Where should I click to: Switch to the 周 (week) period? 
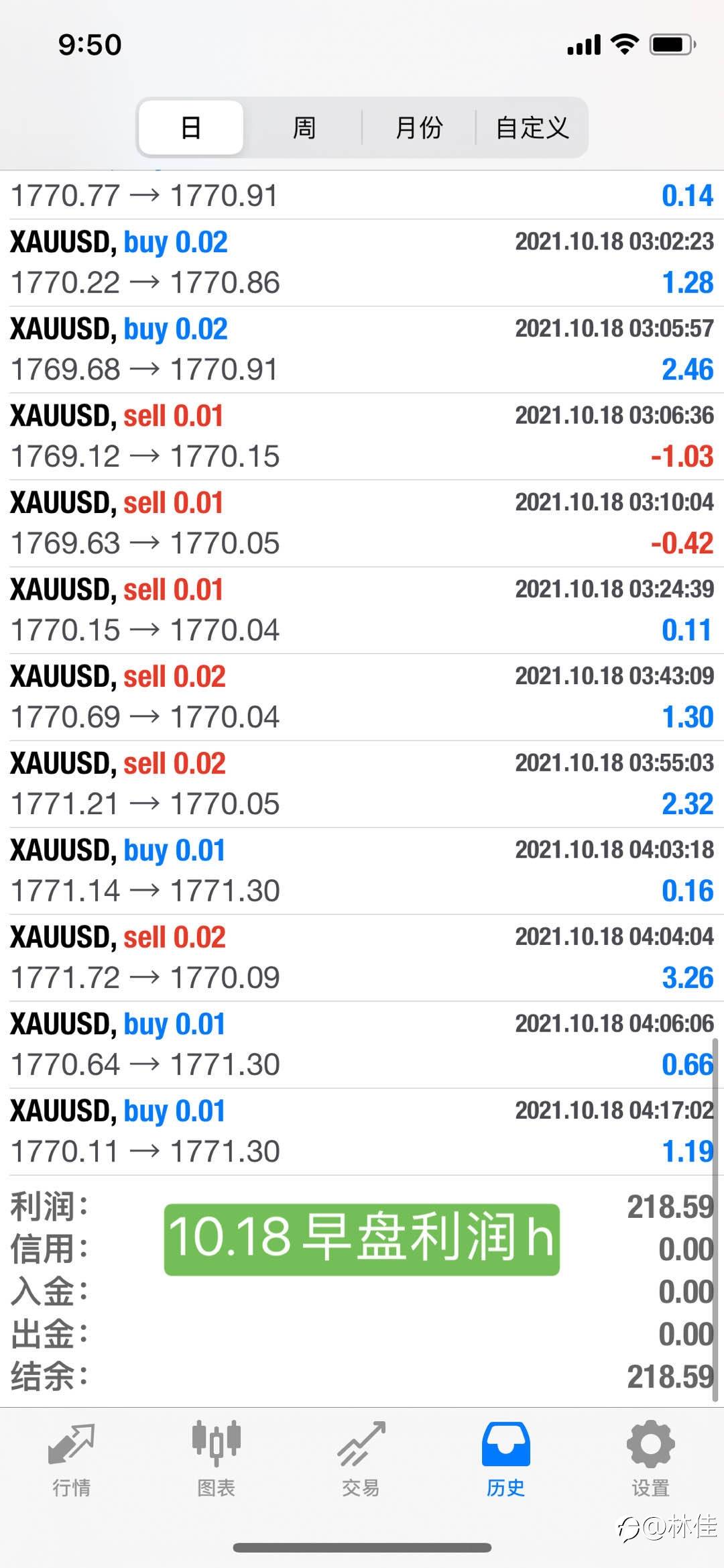pyautogui.click(x=304, y=127)
